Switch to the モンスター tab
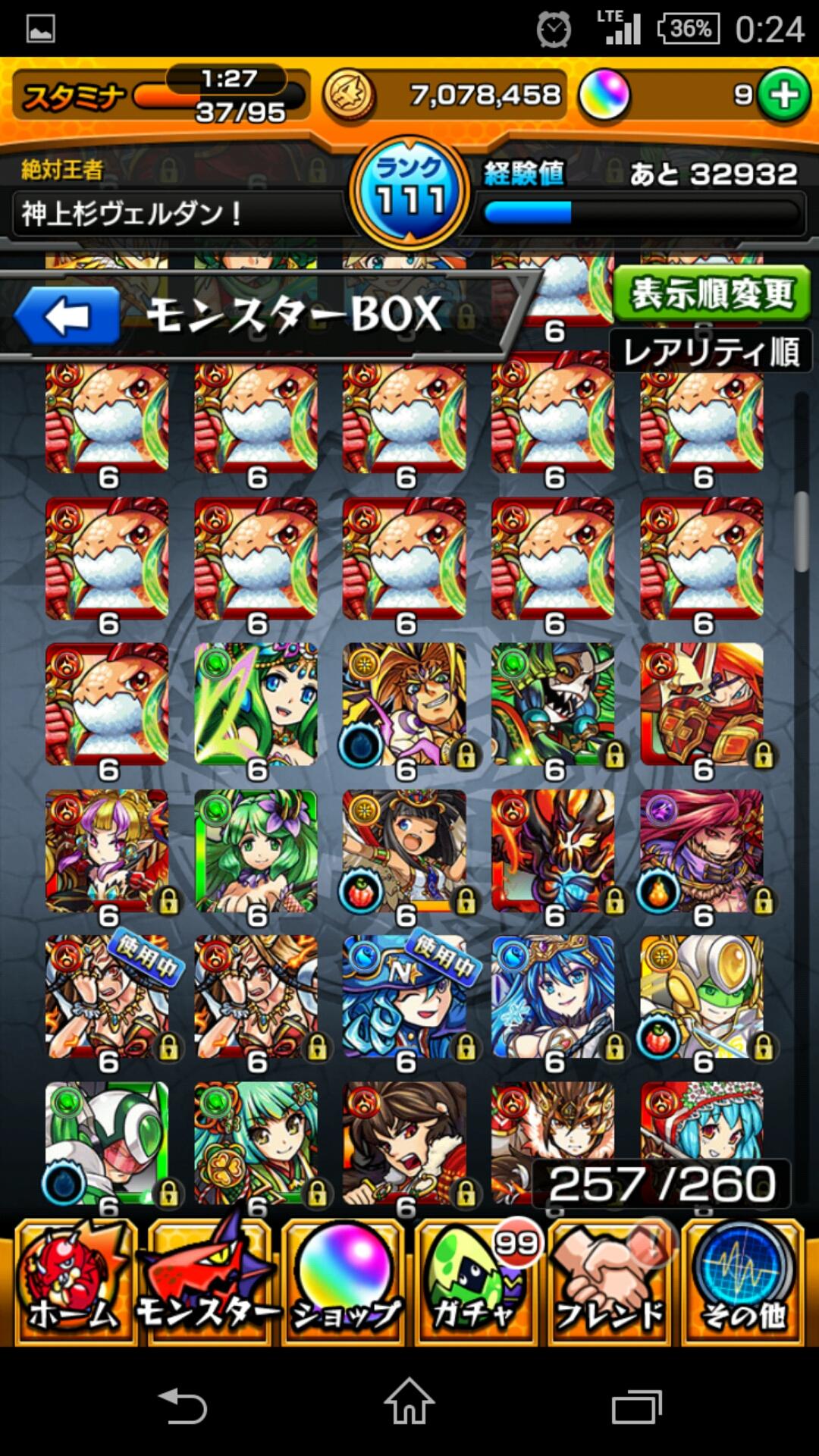This screenshot has height=1456, width=819. (207, 1283)
